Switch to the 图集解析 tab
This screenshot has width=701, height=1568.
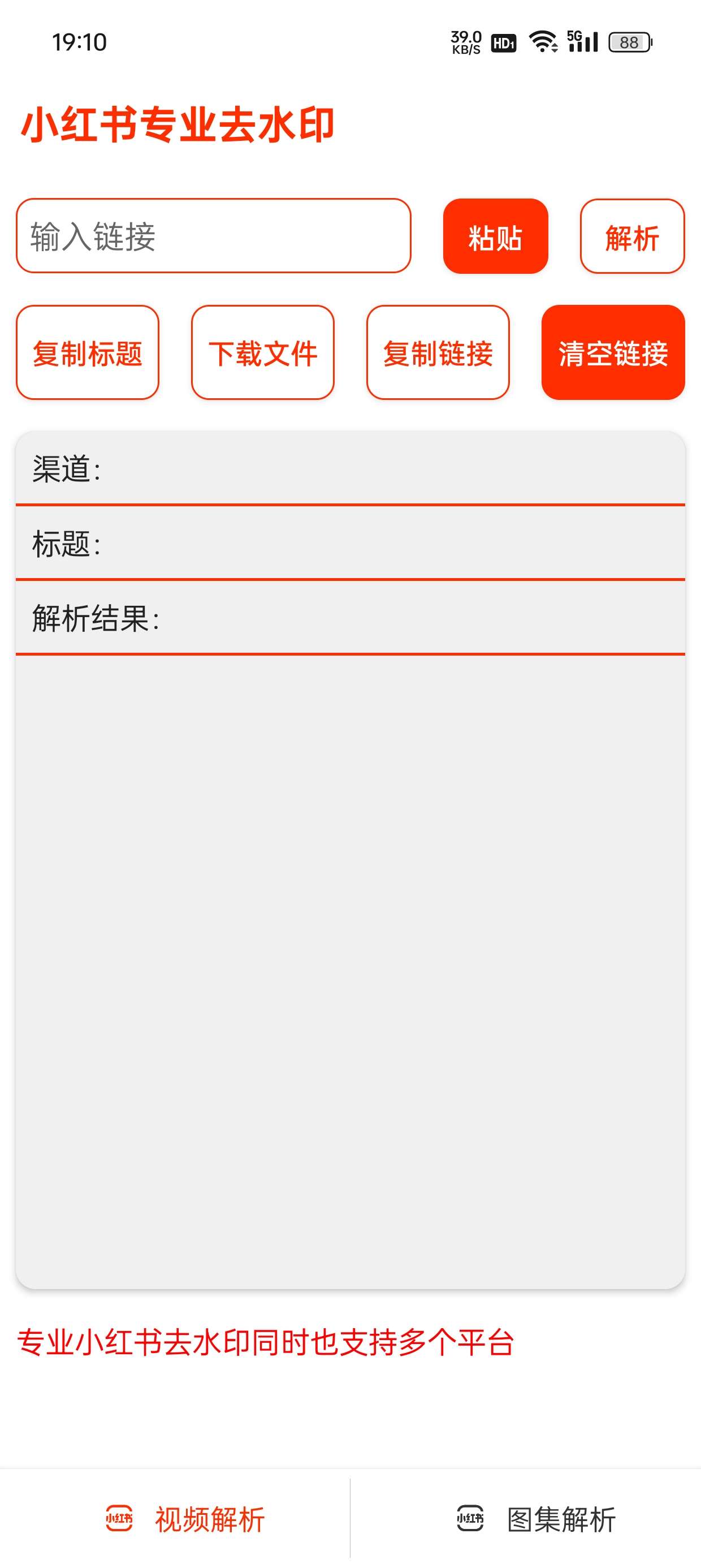pyautogui.click(x=536, y=1519)
